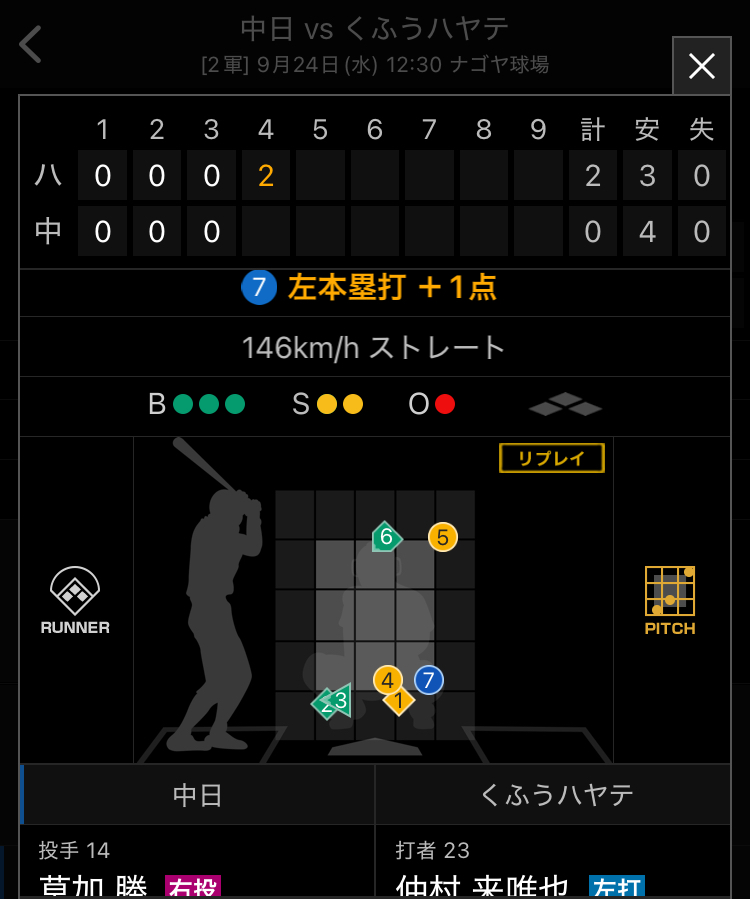The image size is (750, 899).
Task: Select pitch marker number 5
Action: pyautogui.click(x=442, y=537)
